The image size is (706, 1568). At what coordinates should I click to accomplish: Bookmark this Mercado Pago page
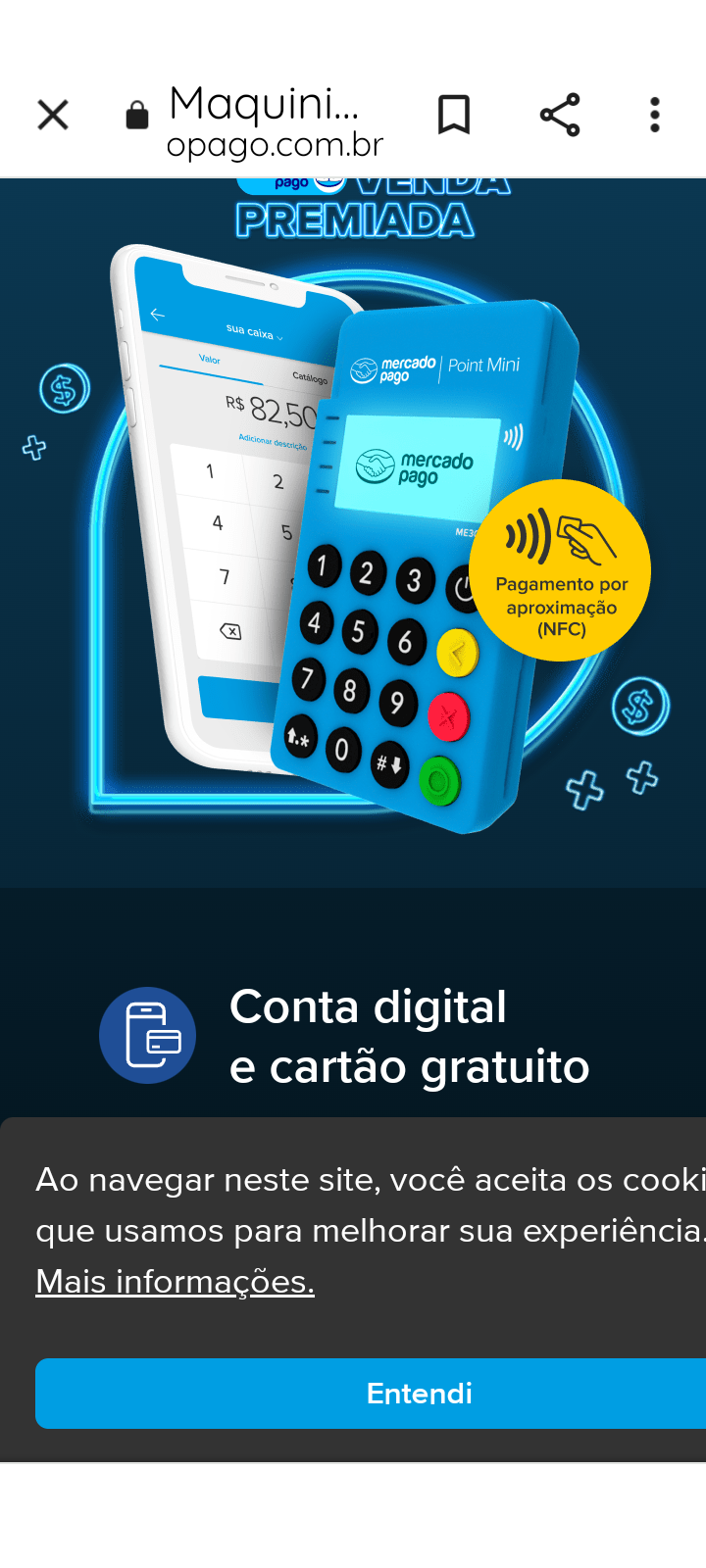click(453, 115)
